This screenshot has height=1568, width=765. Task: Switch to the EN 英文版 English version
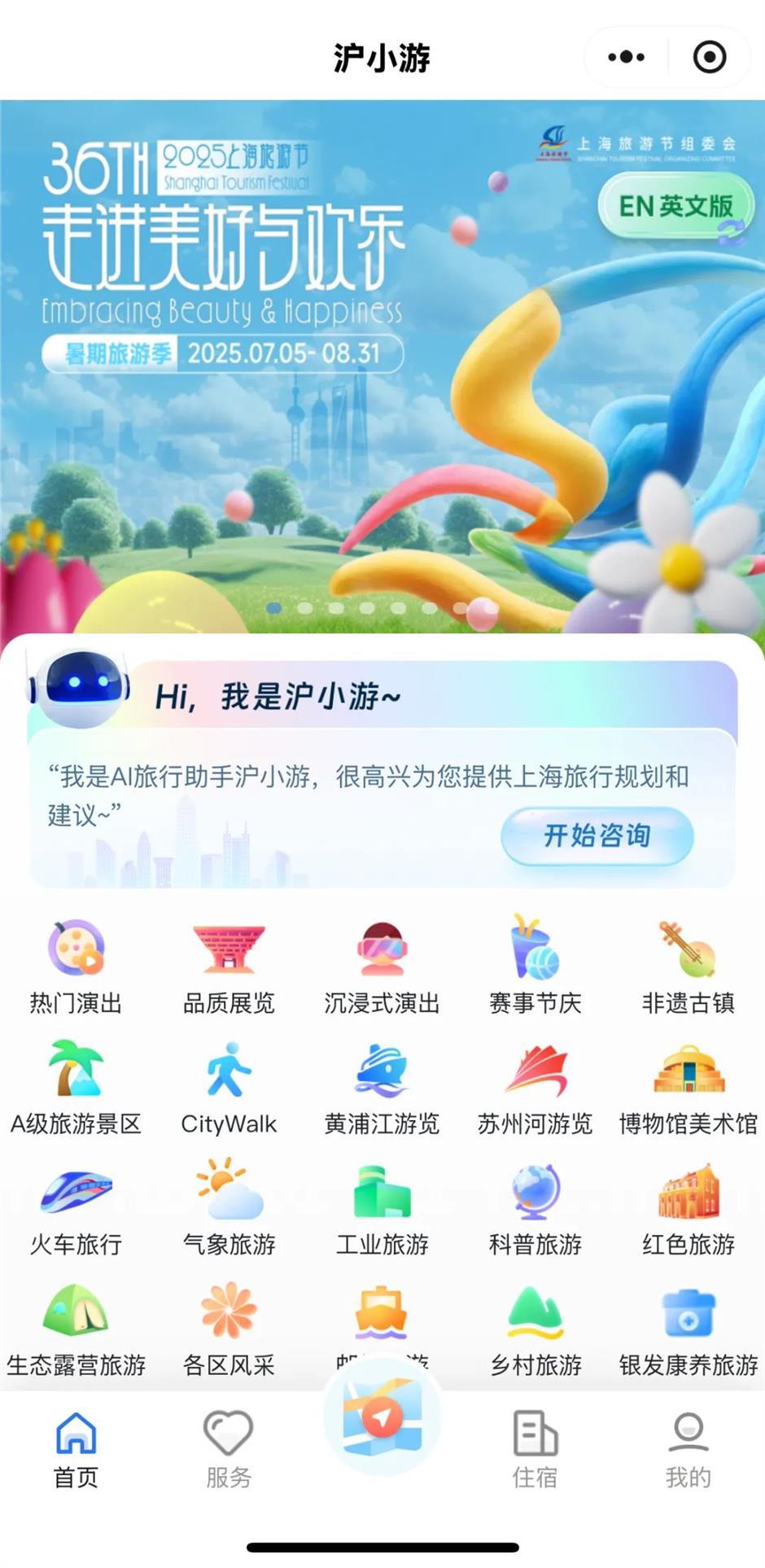[x=675, y=207]
